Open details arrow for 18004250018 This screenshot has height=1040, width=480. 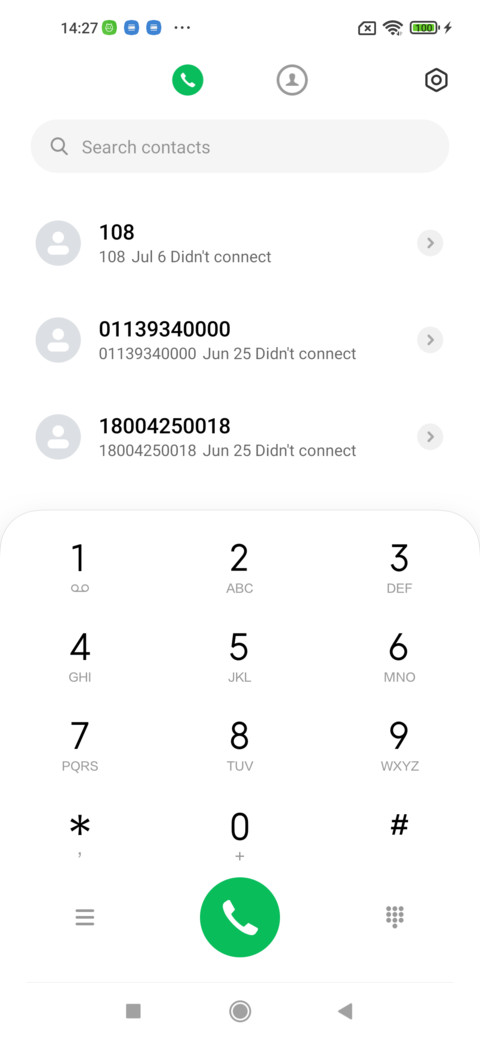pos(430,437)
